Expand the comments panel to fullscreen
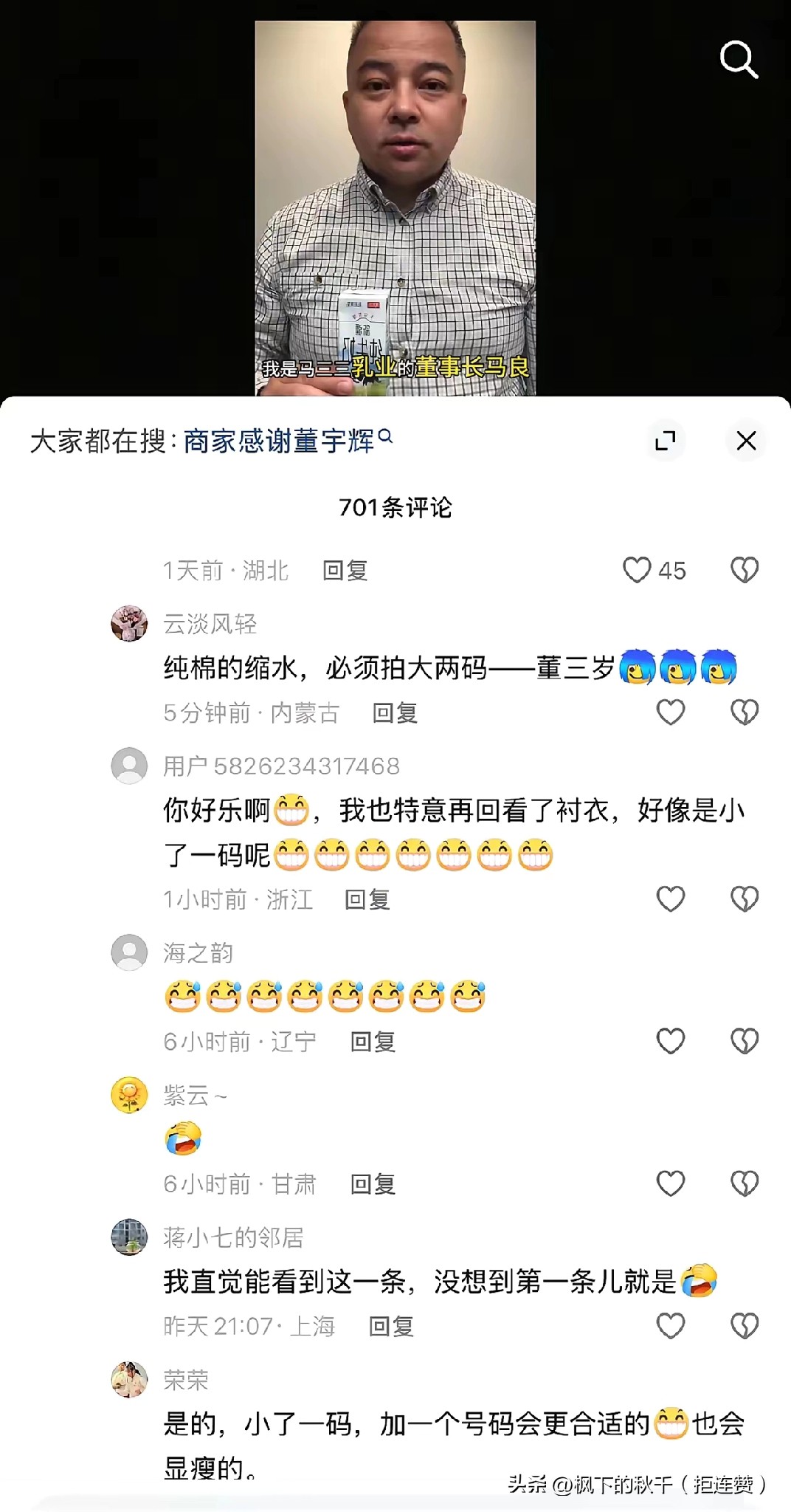The height and width of the screenshot is (1512, 791). 666,439
